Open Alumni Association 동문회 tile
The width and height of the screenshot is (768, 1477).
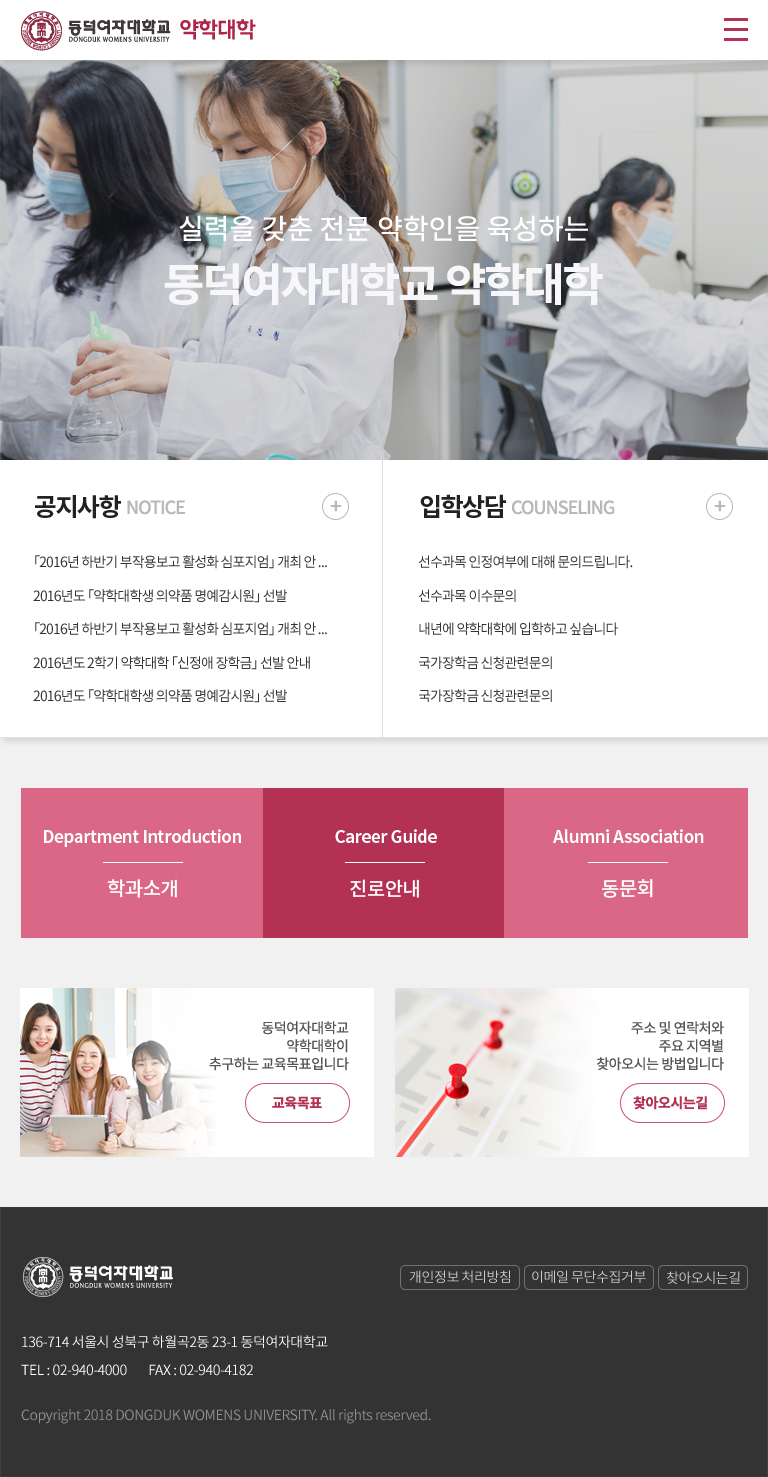tap(627, 863)
